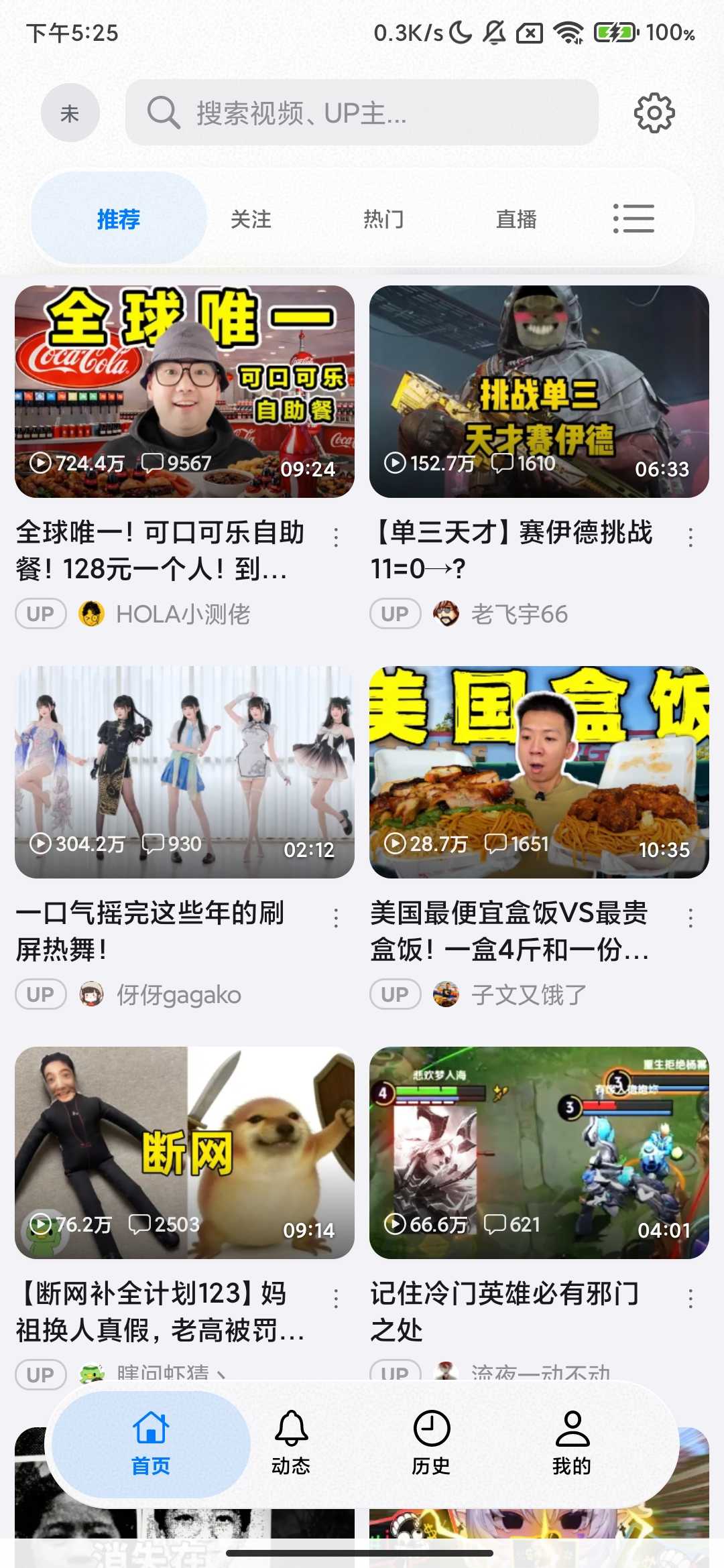This screenshot has width=724, height=1568.
Task: Tap the user avatar marked 未
Action: click(x=70, y=113)
